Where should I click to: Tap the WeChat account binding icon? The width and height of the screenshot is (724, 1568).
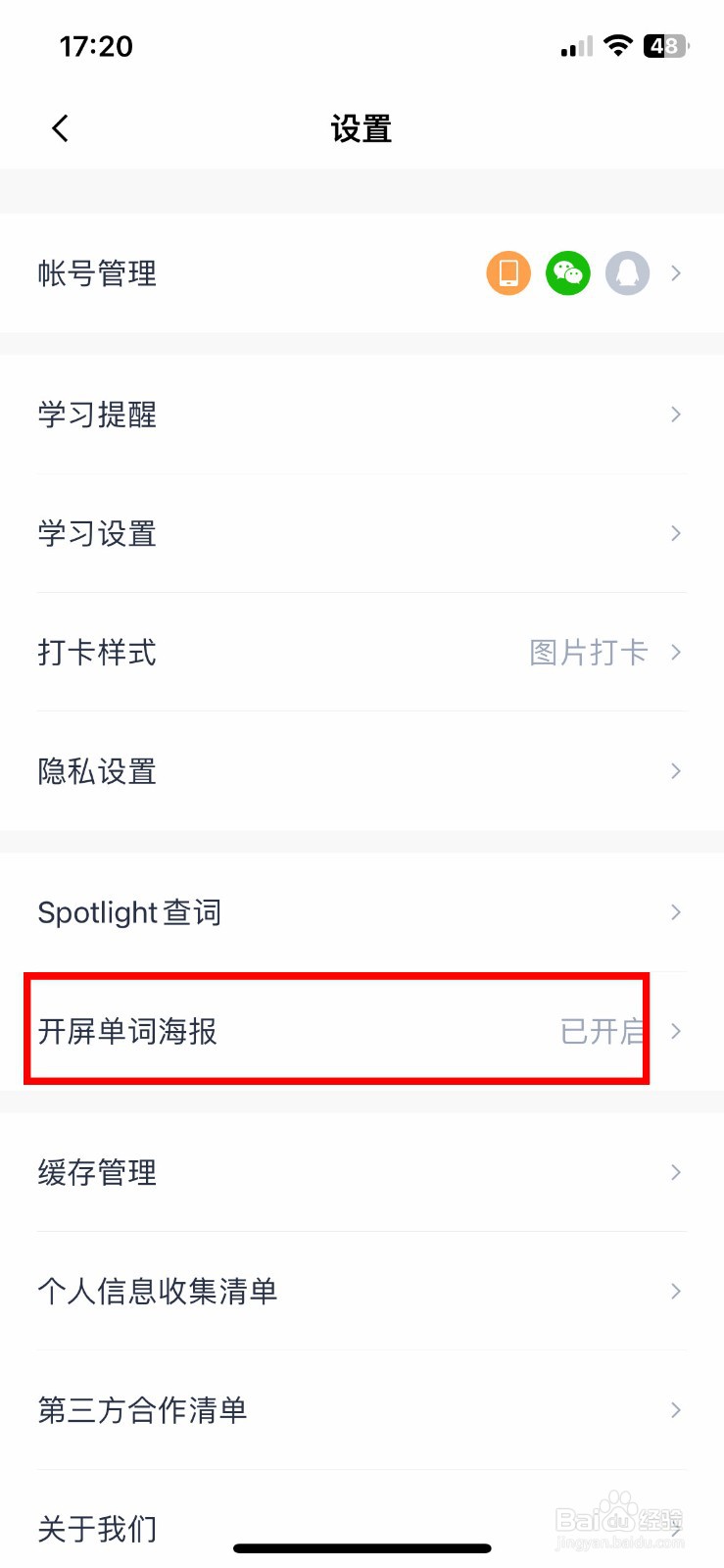567,273
